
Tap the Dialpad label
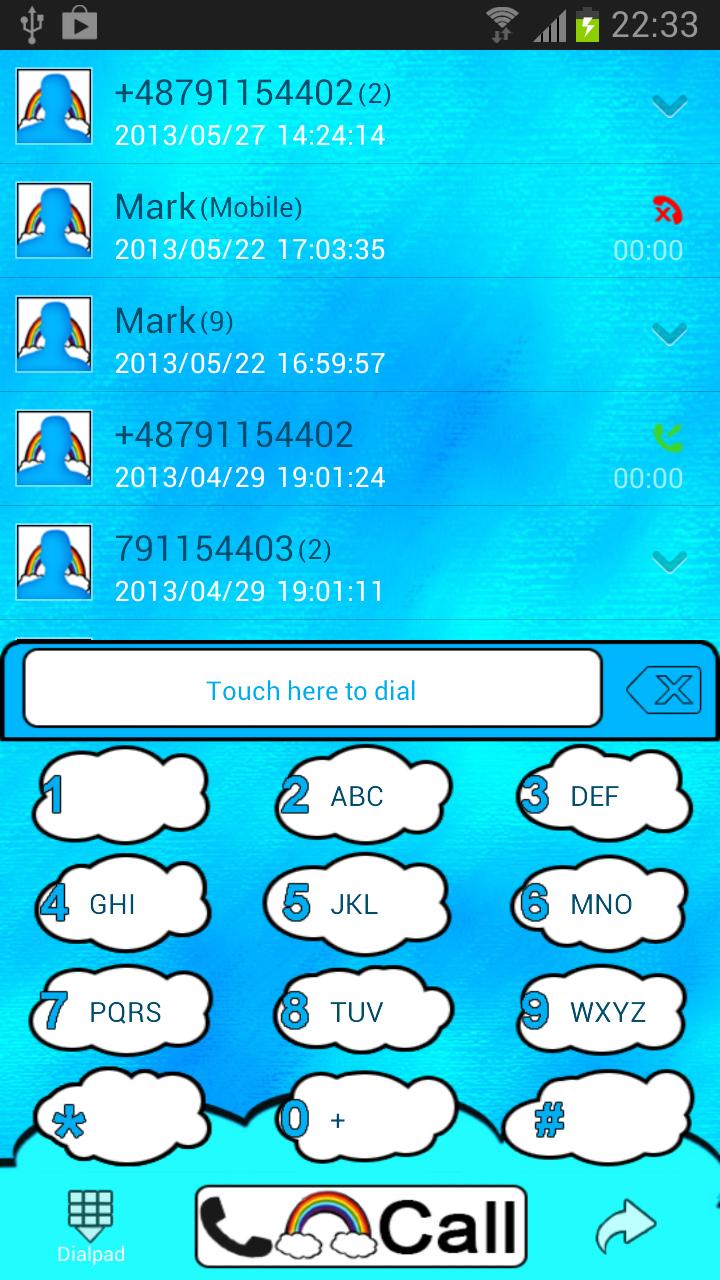[x=89, y=1253]
